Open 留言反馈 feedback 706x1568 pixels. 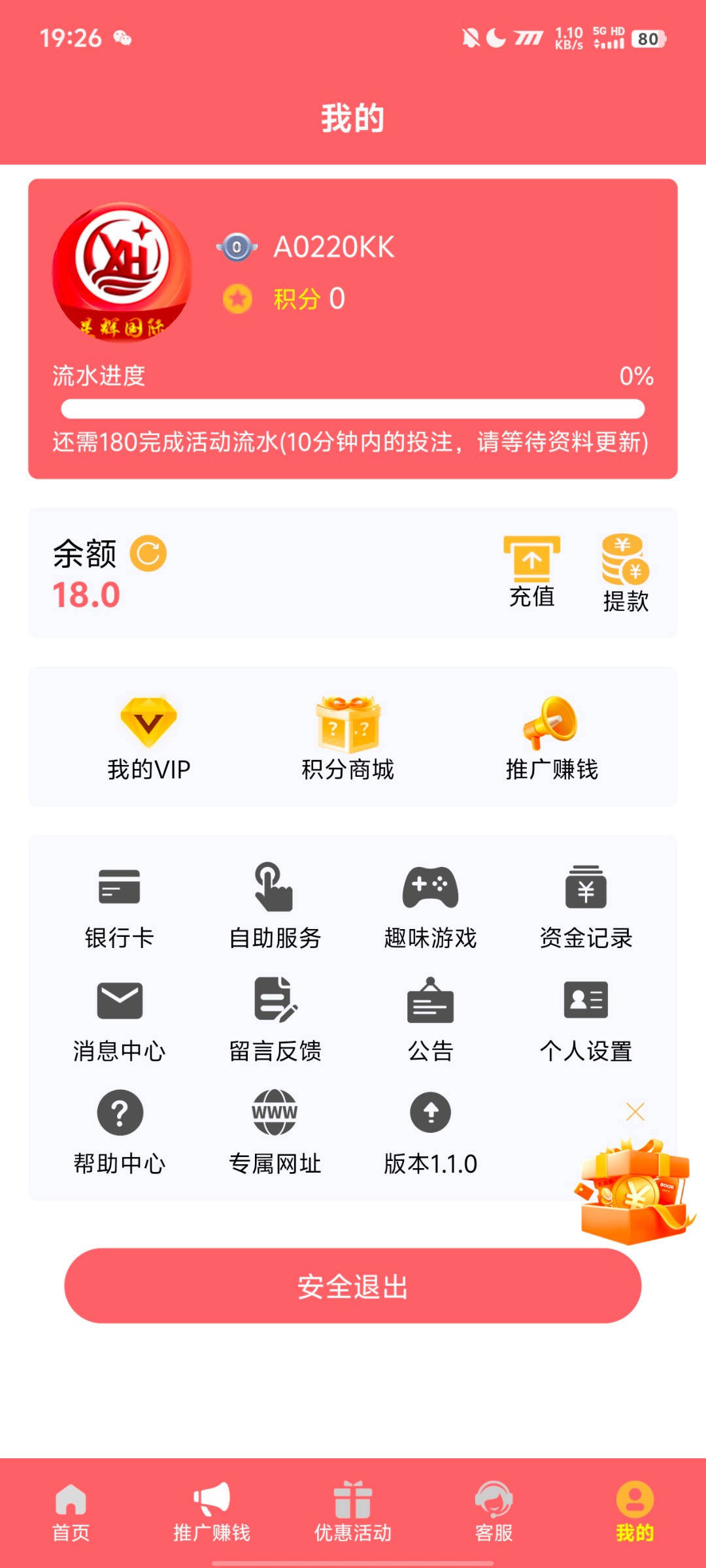275,1021
